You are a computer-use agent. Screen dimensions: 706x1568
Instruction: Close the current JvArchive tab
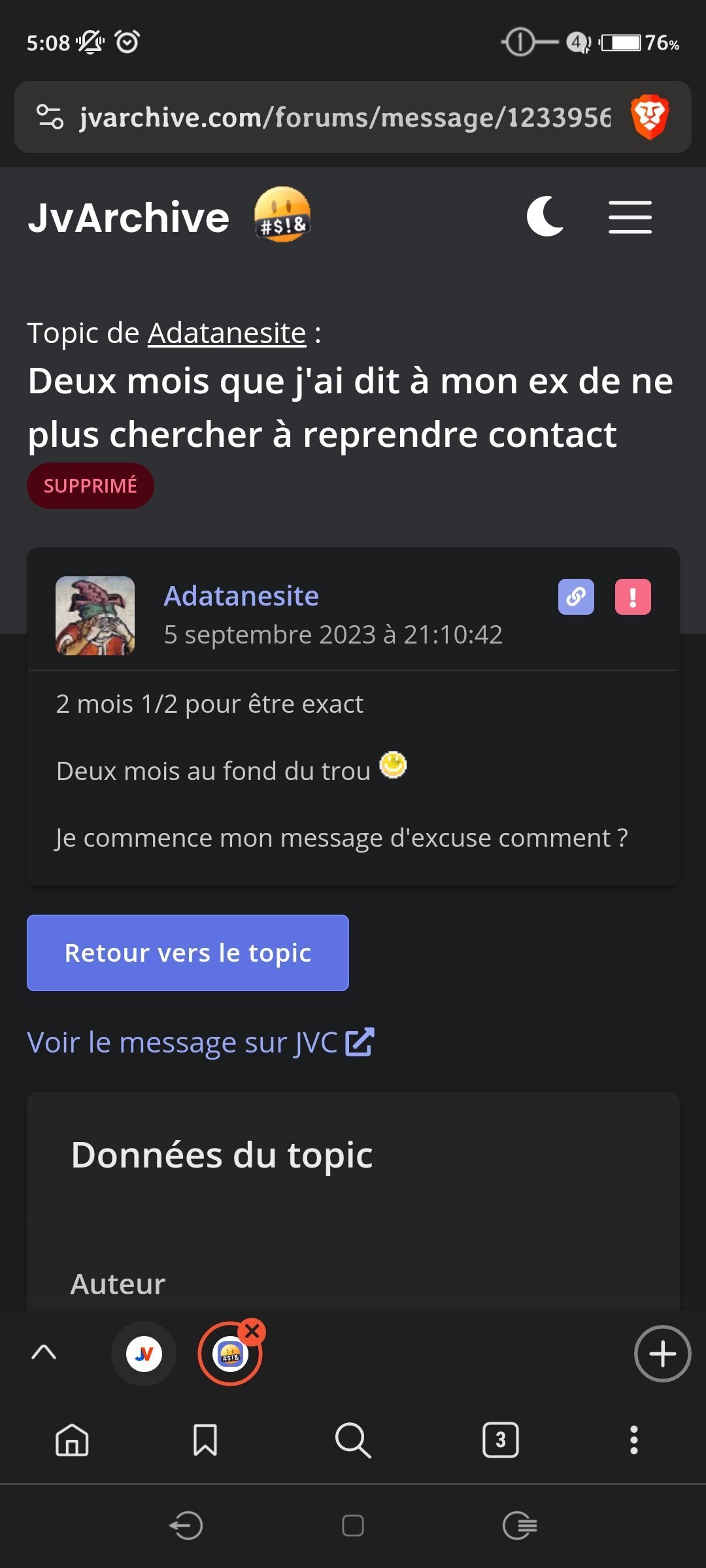252,1331
